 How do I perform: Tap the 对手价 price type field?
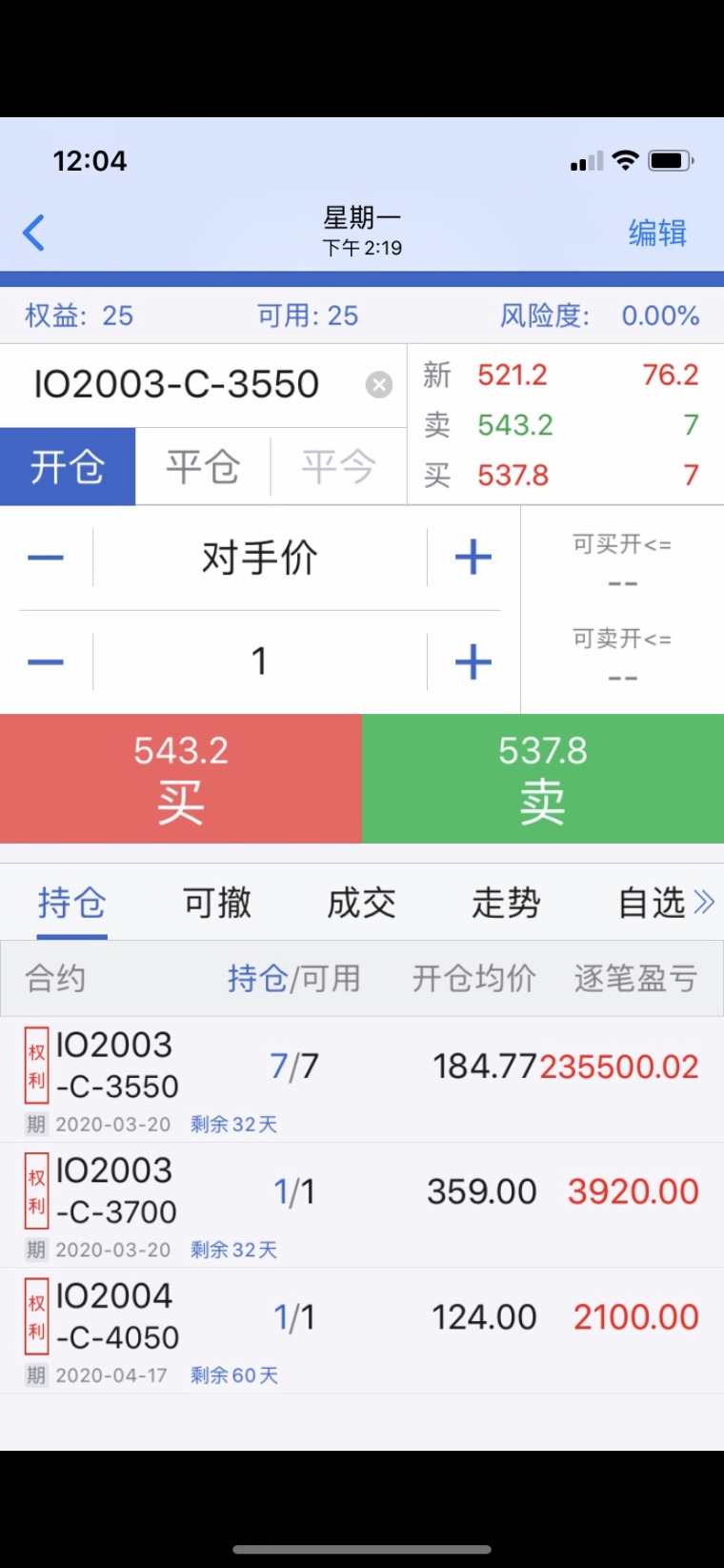(x=259, y=558)
